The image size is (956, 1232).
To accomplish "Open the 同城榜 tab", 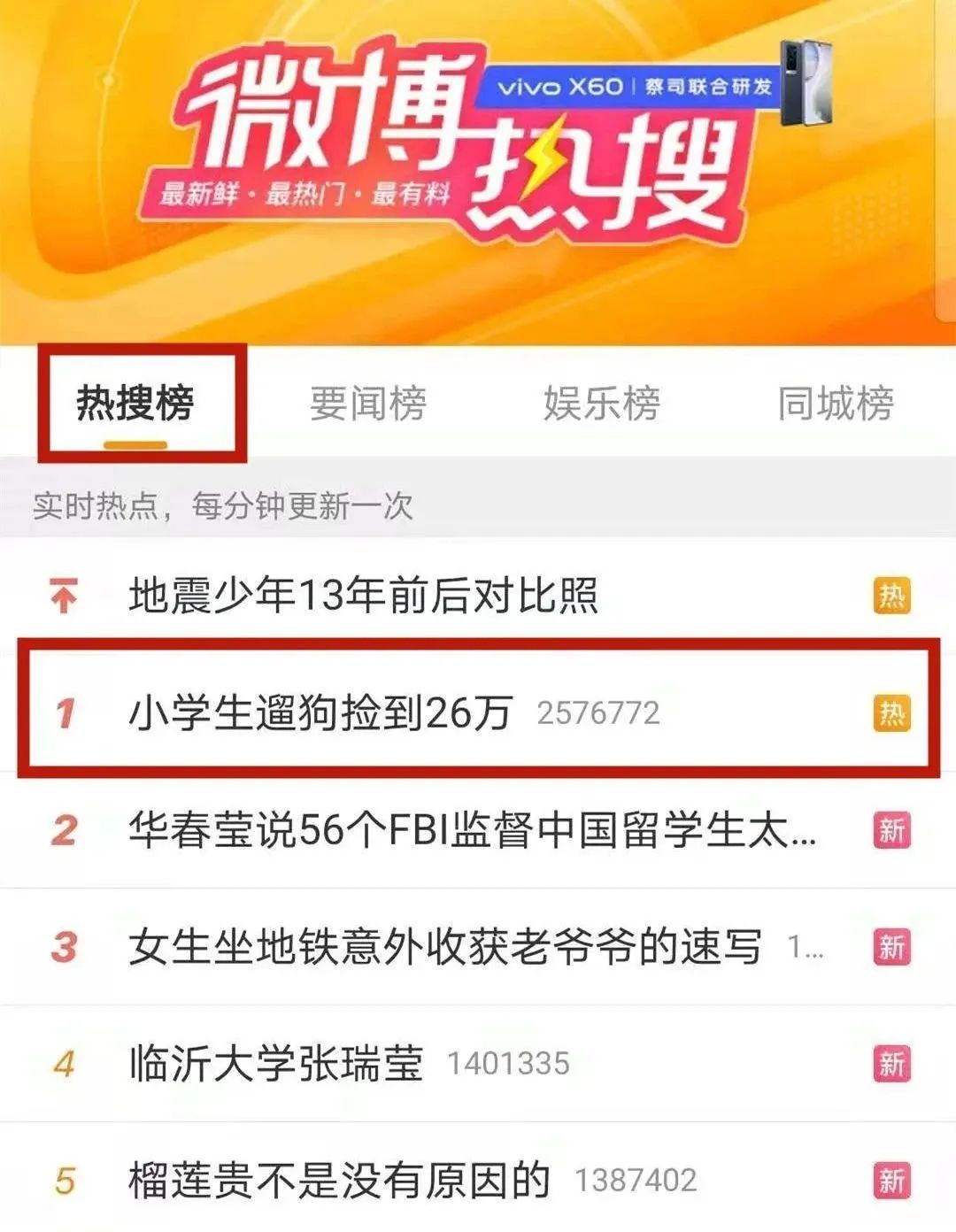I will 835,404.
